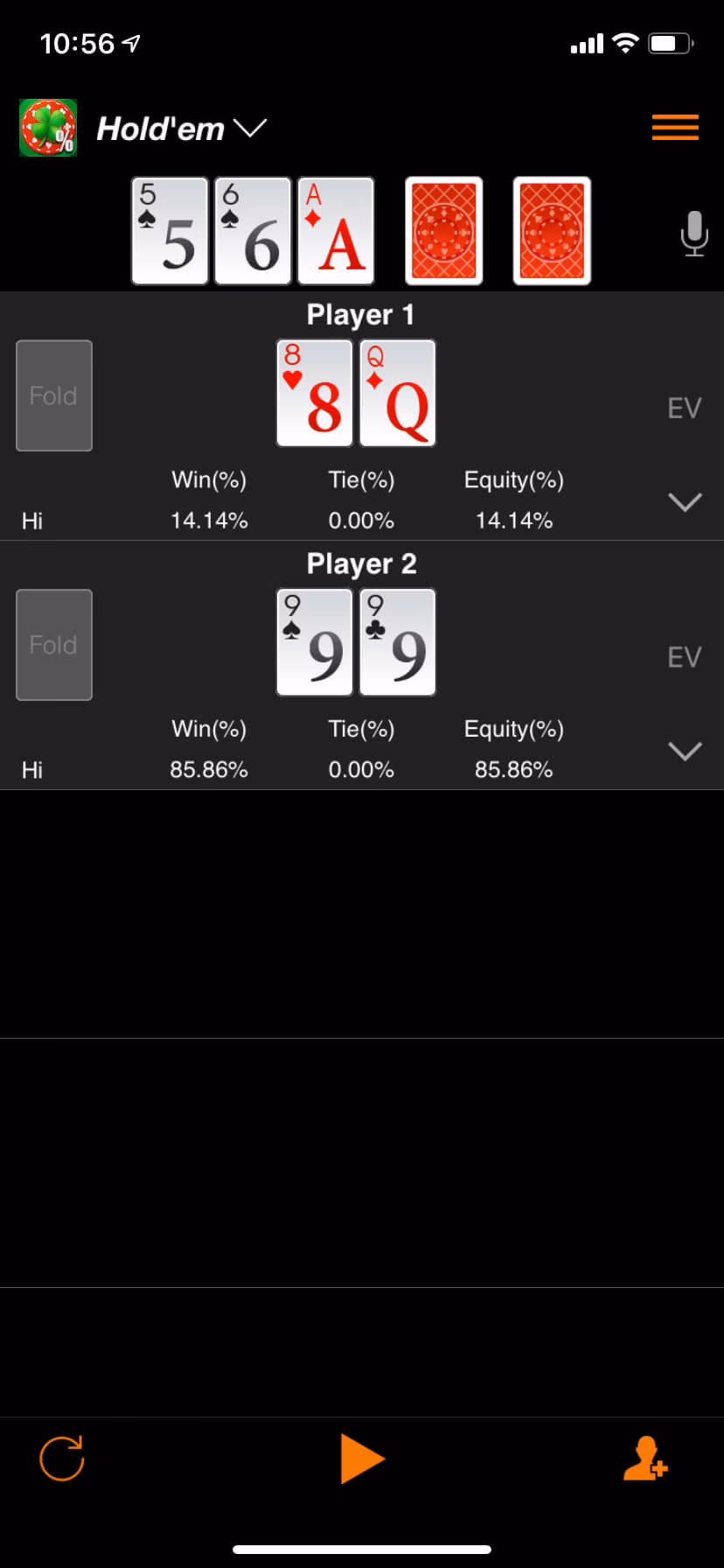Image resolution: width=724 pixels, height=1568 pixels.
Task: Toggle the Hi mode for Player 1
Action: (x=31, y=520)
